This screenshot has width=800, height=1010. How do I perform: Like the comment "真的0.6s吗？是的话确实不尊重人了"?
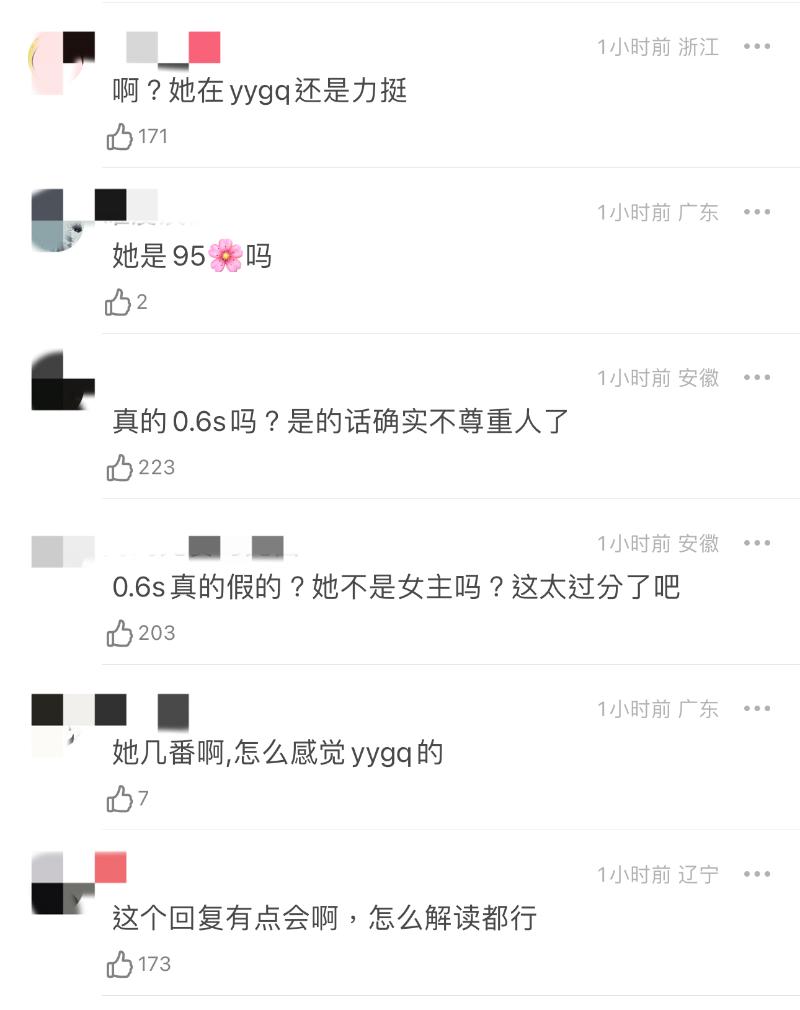[x=120, y=467]
